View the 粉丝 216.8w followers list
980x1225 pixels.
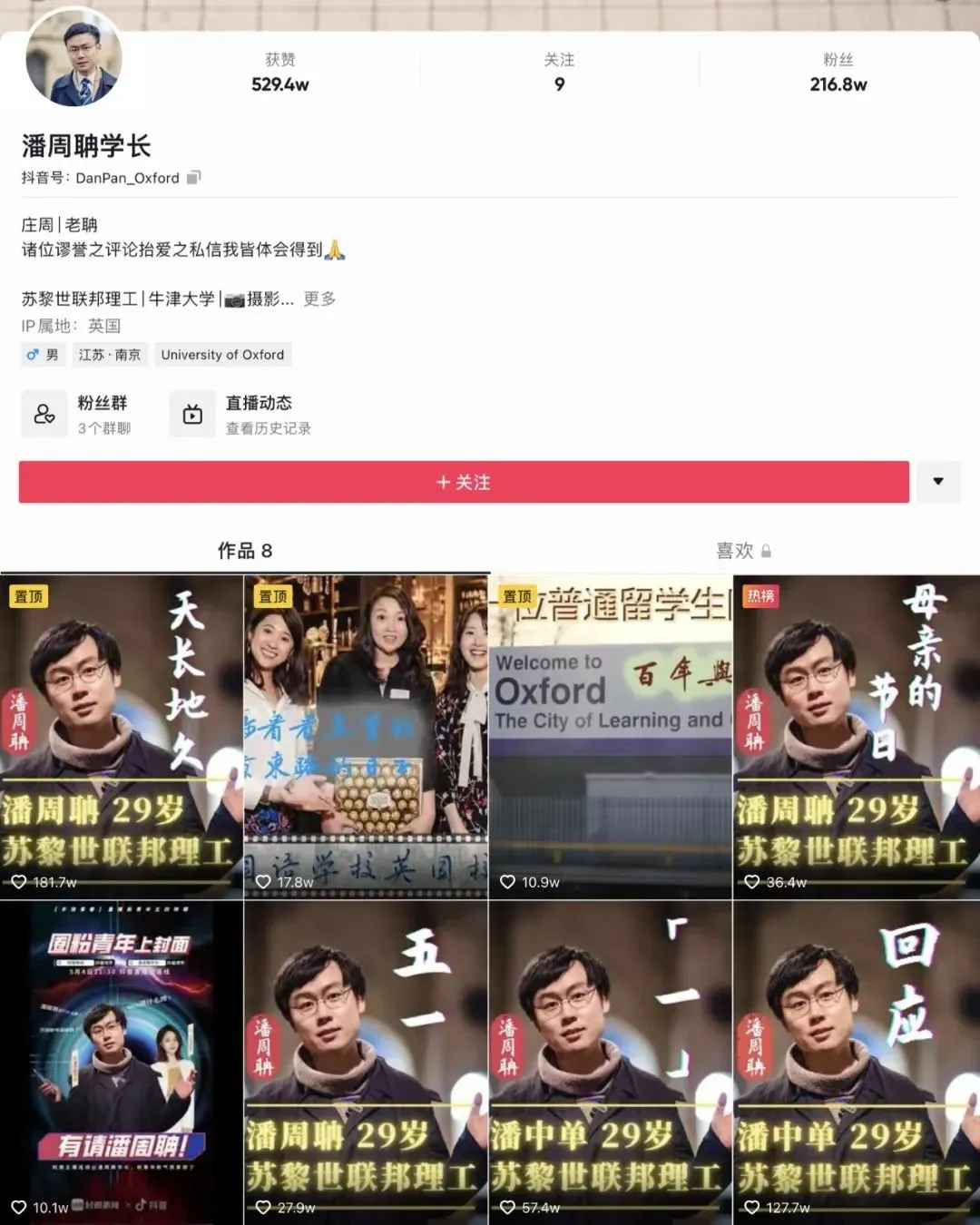coord(838,73)
